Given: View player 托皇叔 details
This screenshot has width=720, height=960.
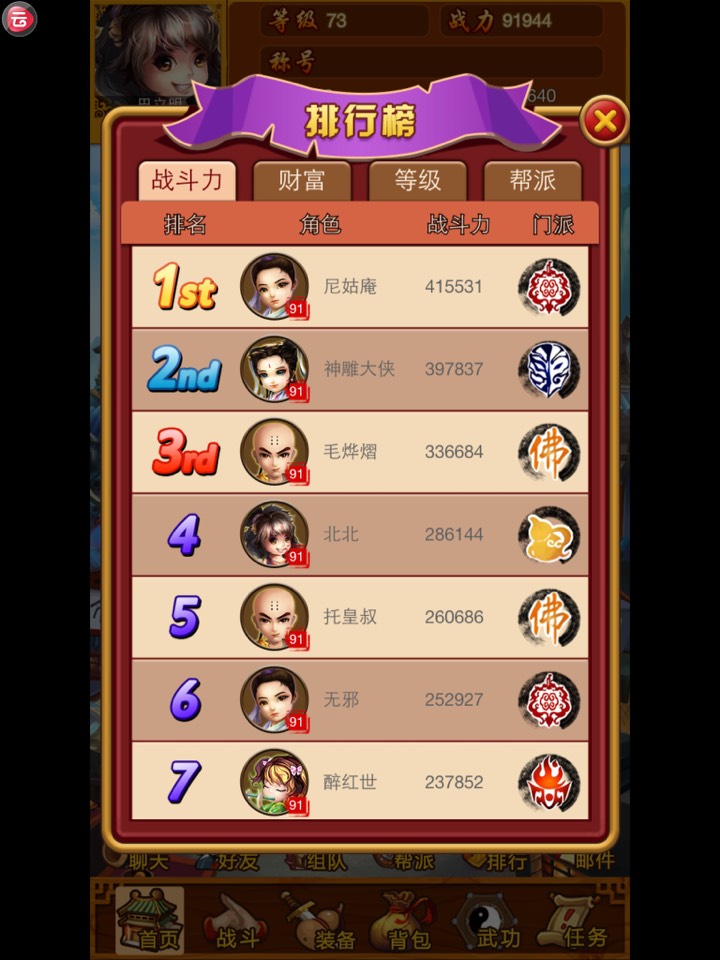Looking at the screenshot, I should coord(360,617).
